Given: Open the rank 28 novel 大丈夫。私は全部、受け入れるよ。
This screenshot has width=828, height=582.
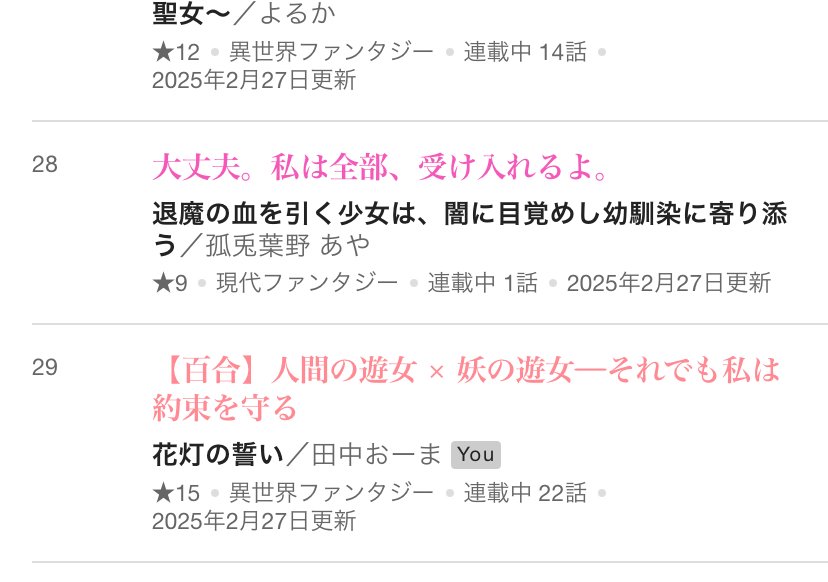Looking at the screenshot, I should pos(381,168).
